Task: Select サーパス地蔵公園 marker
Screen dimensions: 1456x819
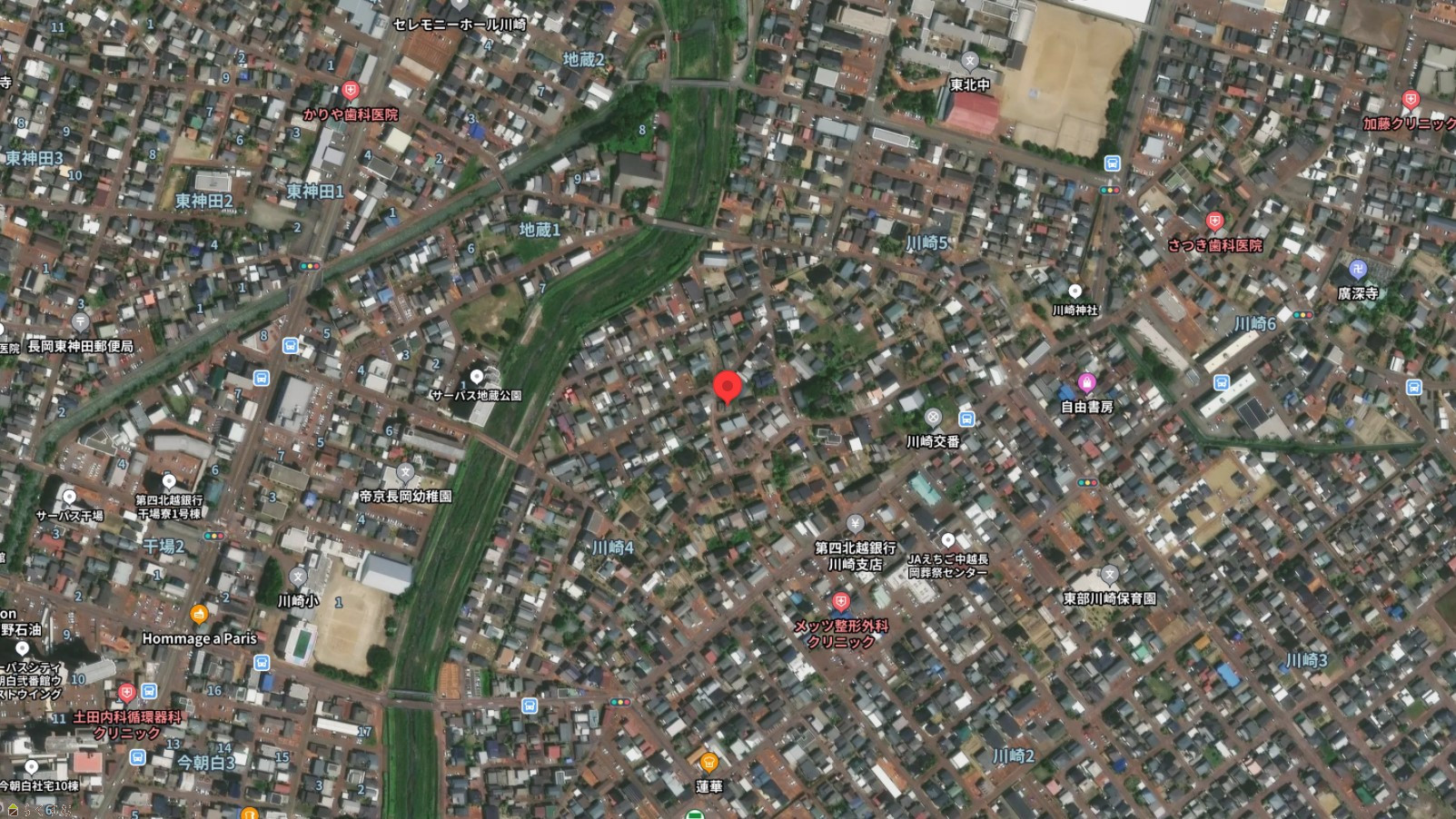Action: pos(477,377)
